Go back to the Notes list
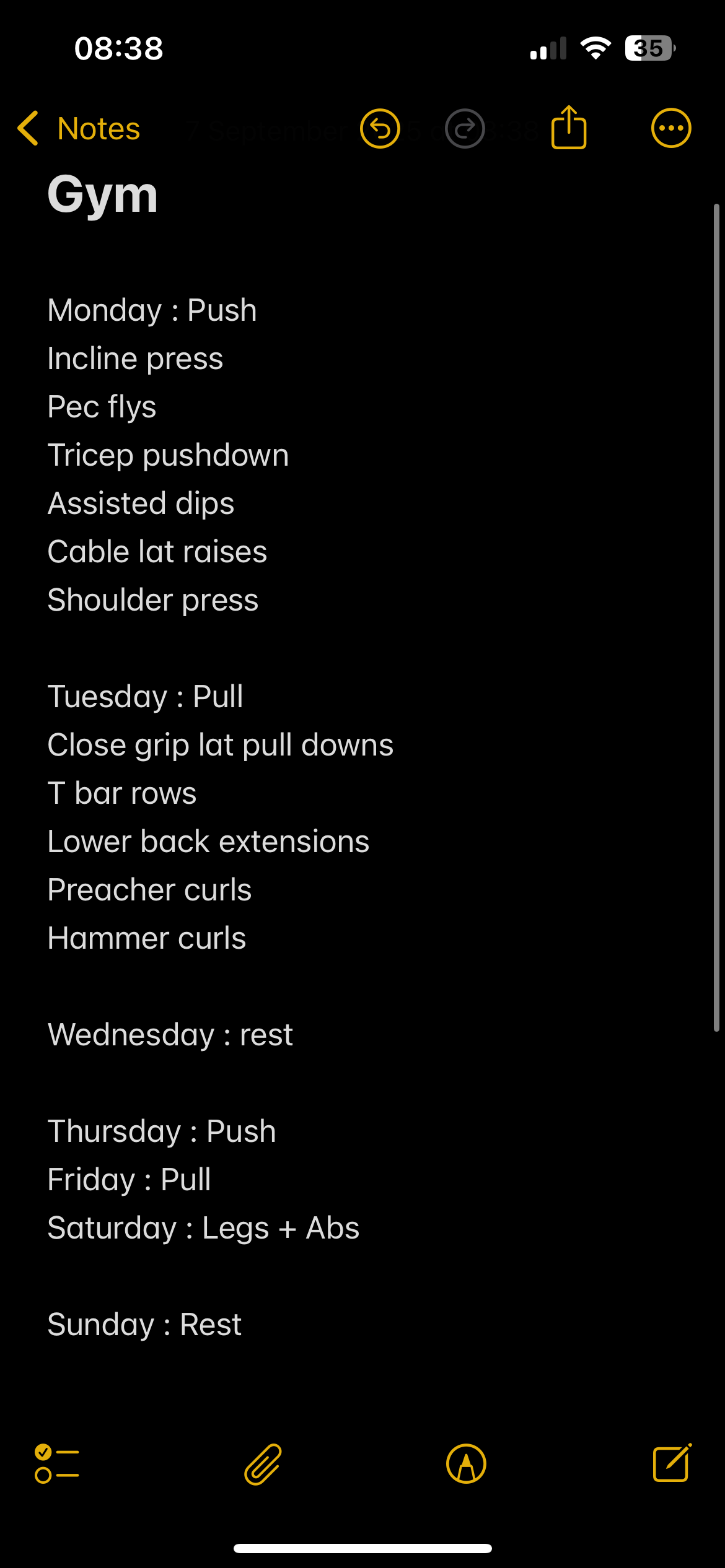 pyautogui.click(x=79, y=129)
